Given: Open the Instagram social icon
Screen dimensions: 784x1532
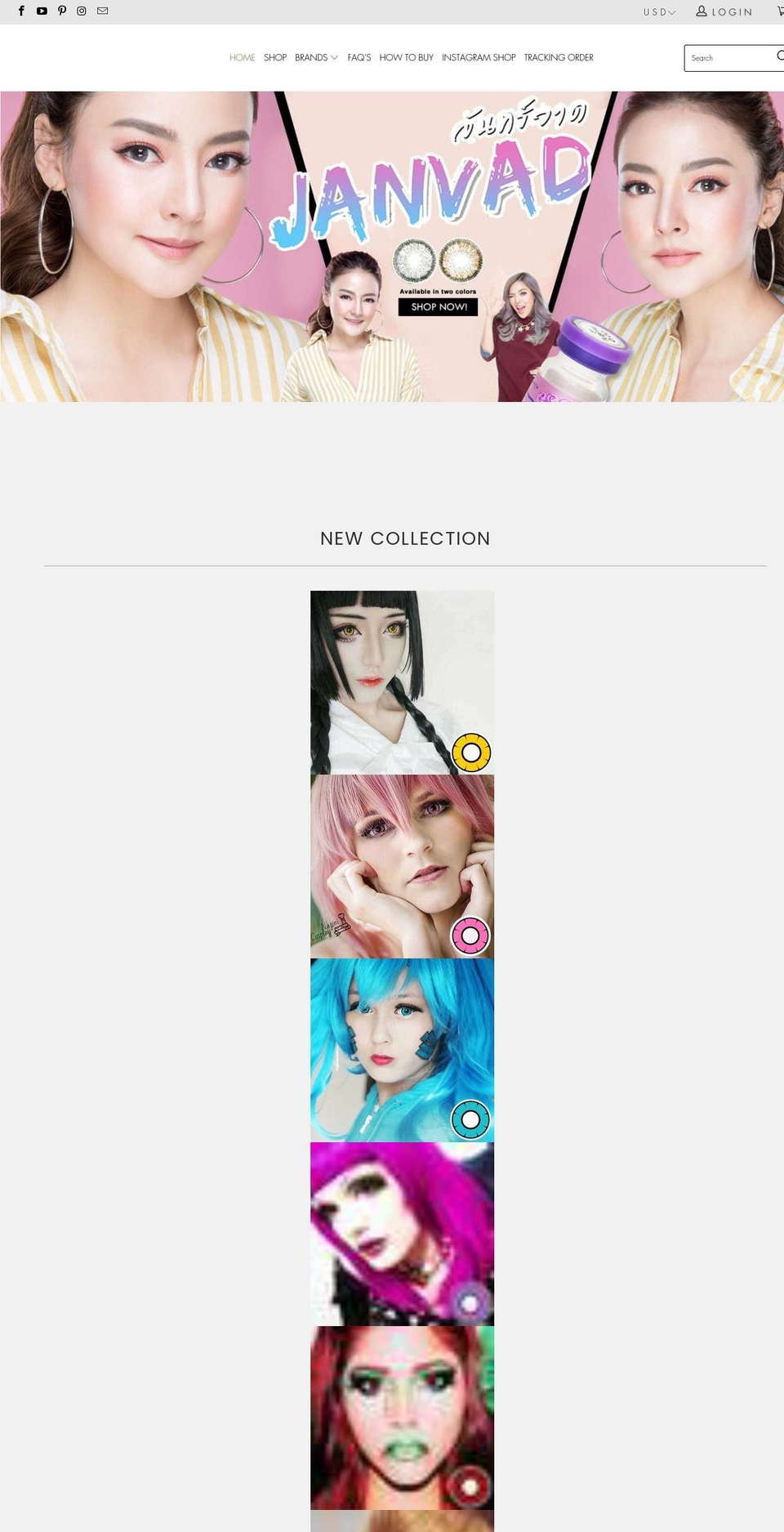Looking at the screenshot, I should click(82, 11).
